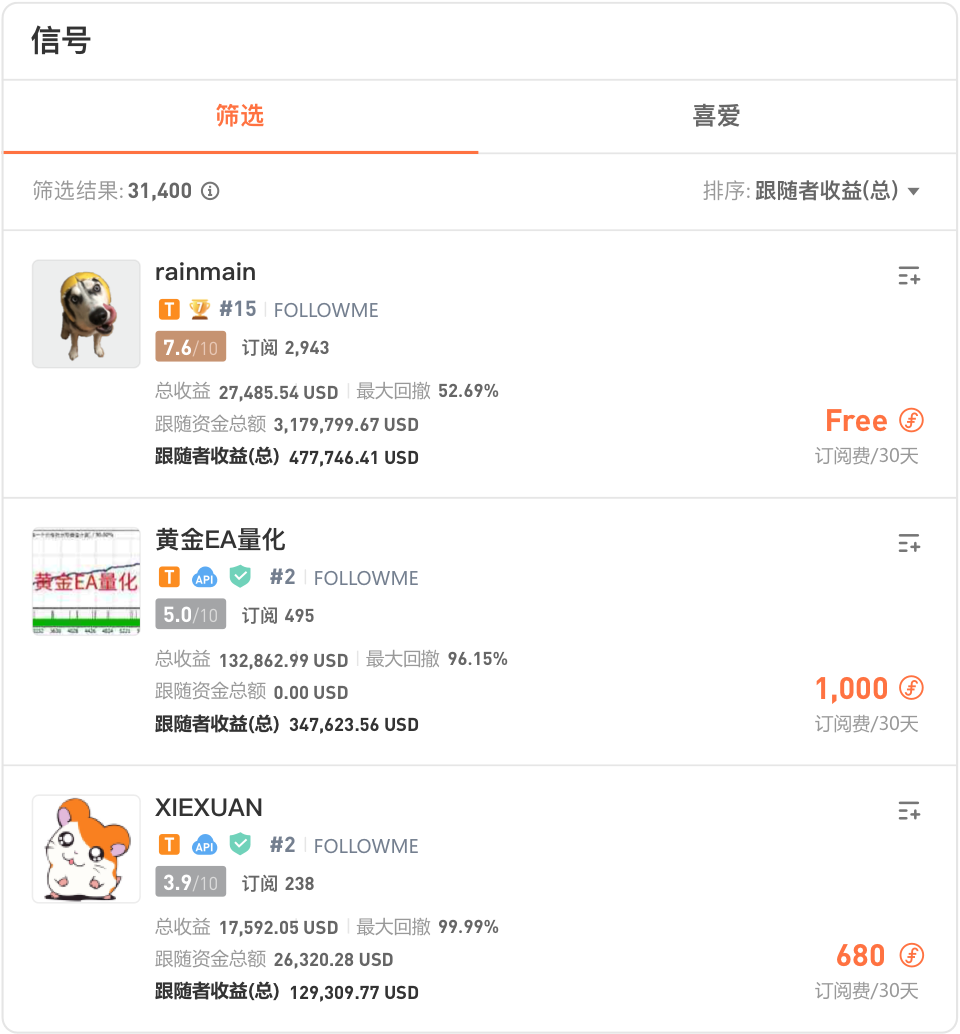This screenshot has width=960, height=1034.
Task: Add 黄金EA量化 to compare list
Action: (x=908, y=543)
